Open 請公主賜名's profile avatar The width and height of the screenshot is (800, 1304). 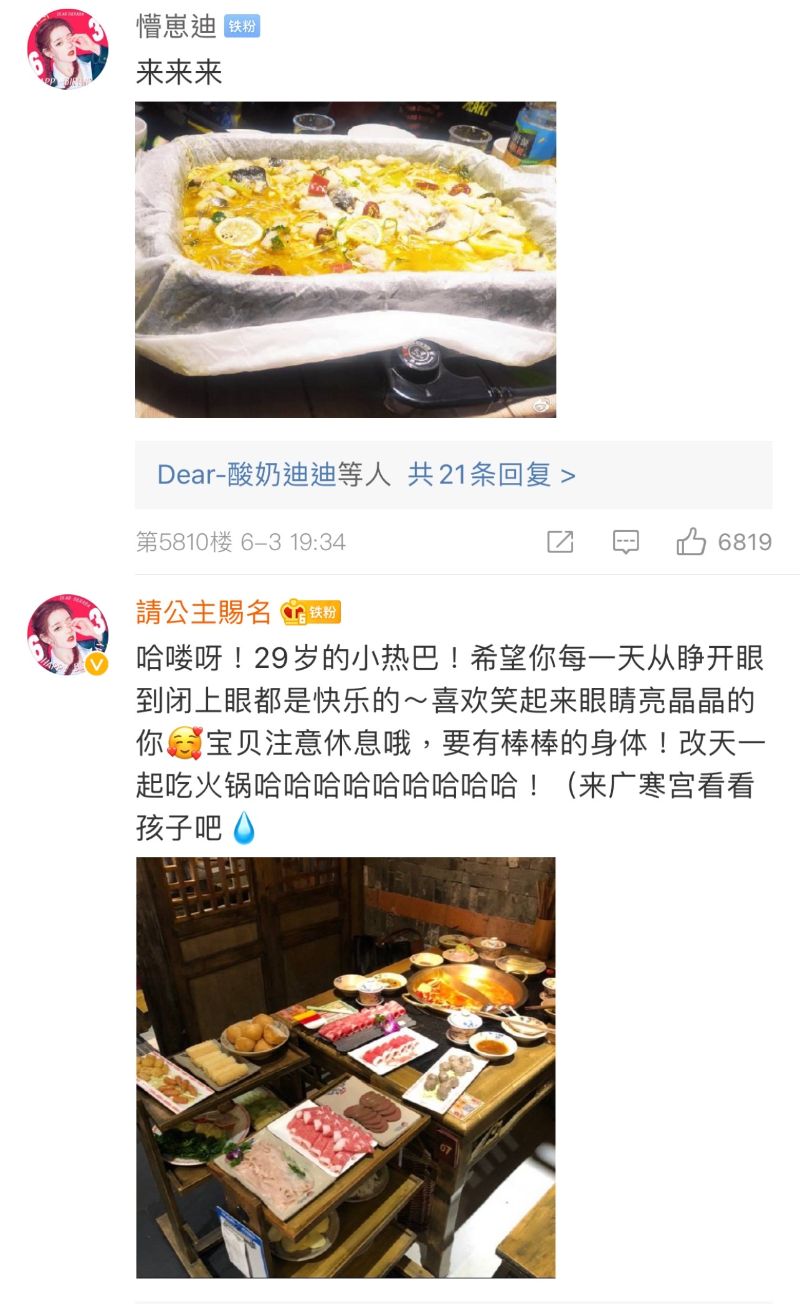pos(68,635)
